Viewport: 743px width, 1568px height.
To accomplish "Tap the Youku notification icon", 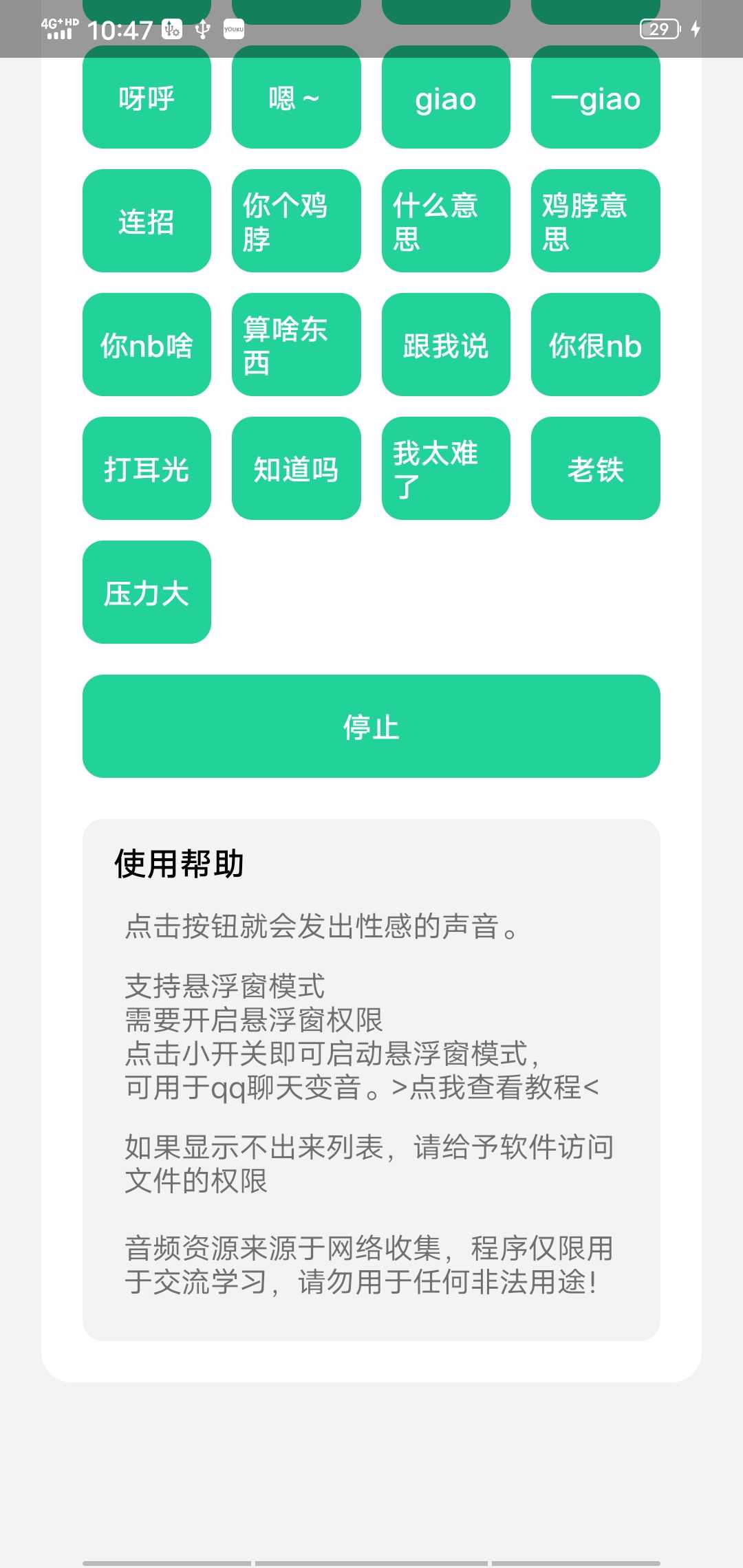I will 233,30.
